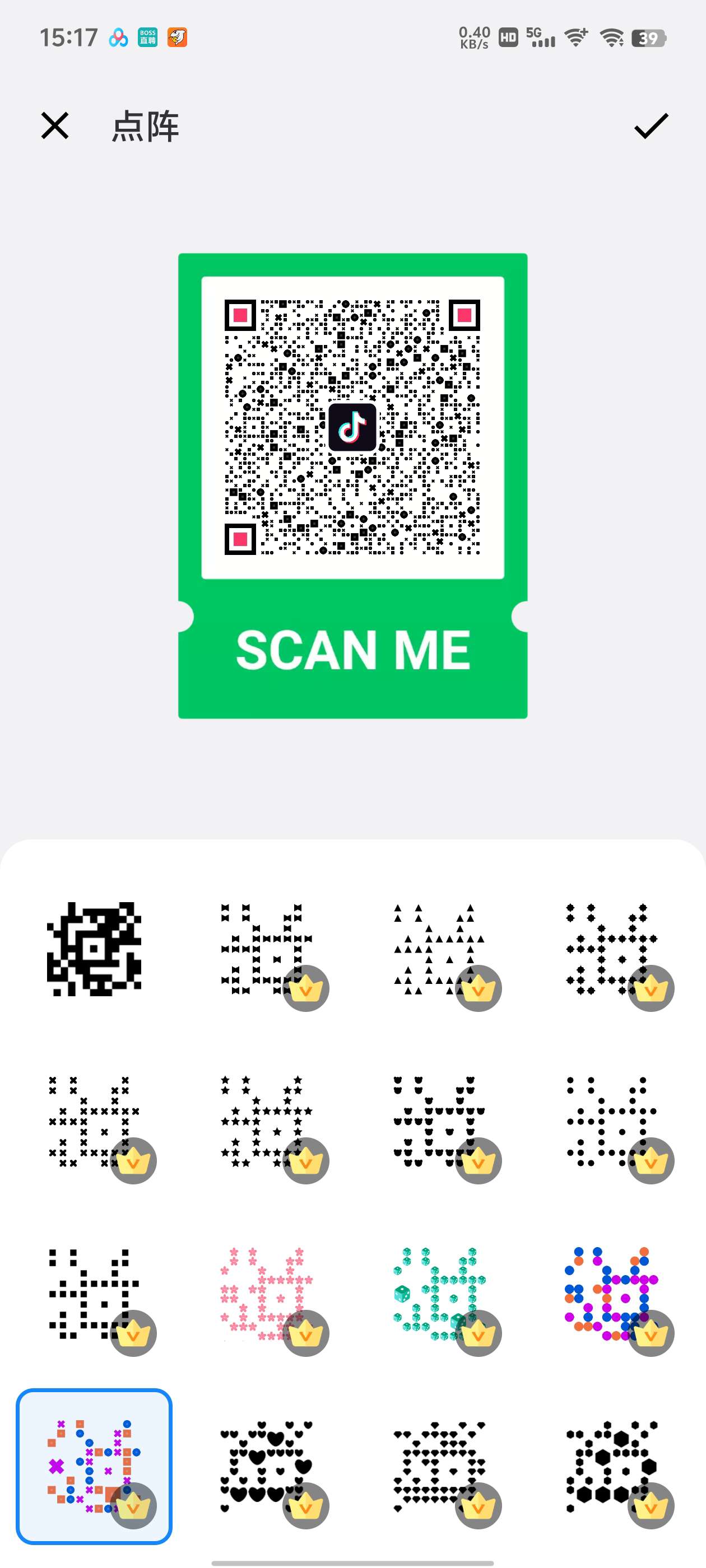Close the dot pattern editor

(55, 126)
